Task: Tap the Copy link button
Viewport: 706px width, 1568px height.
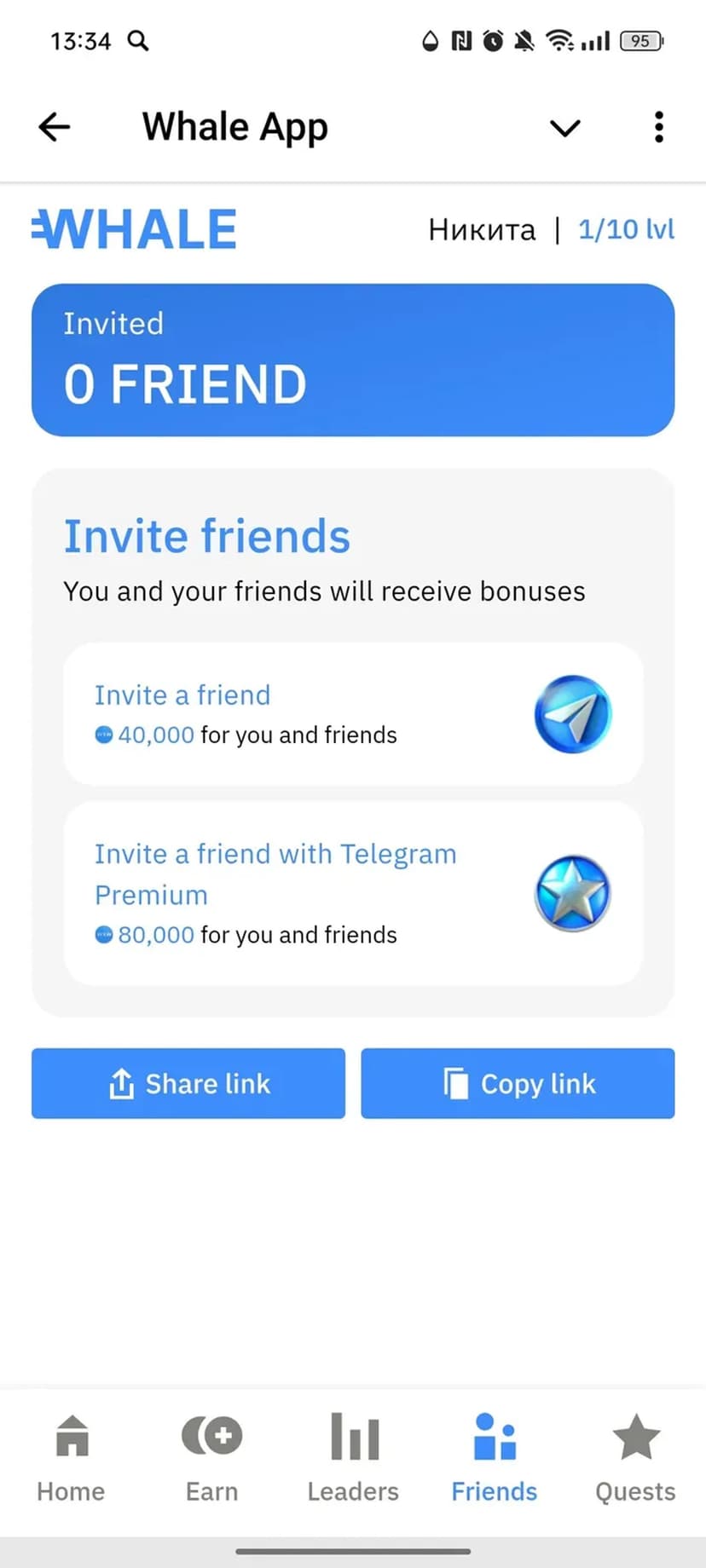Action: tap(518, 1083)
